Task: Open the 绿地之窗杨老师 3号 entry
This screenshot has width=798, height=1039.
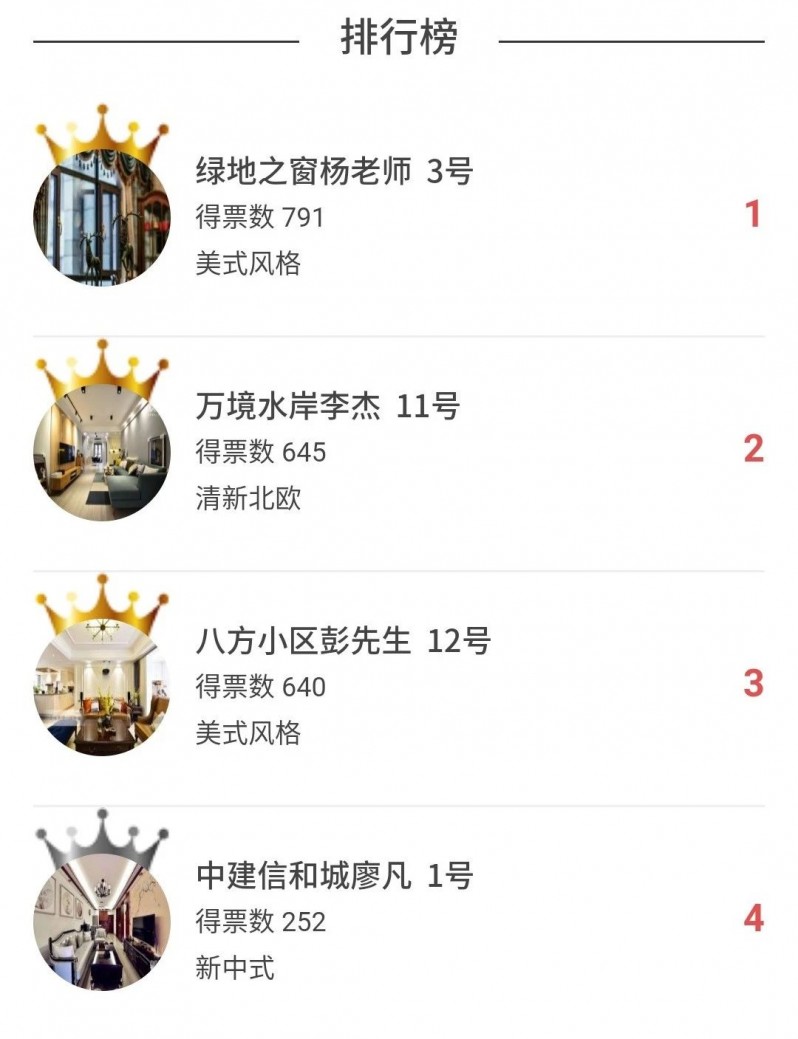Action: point(334,172)
